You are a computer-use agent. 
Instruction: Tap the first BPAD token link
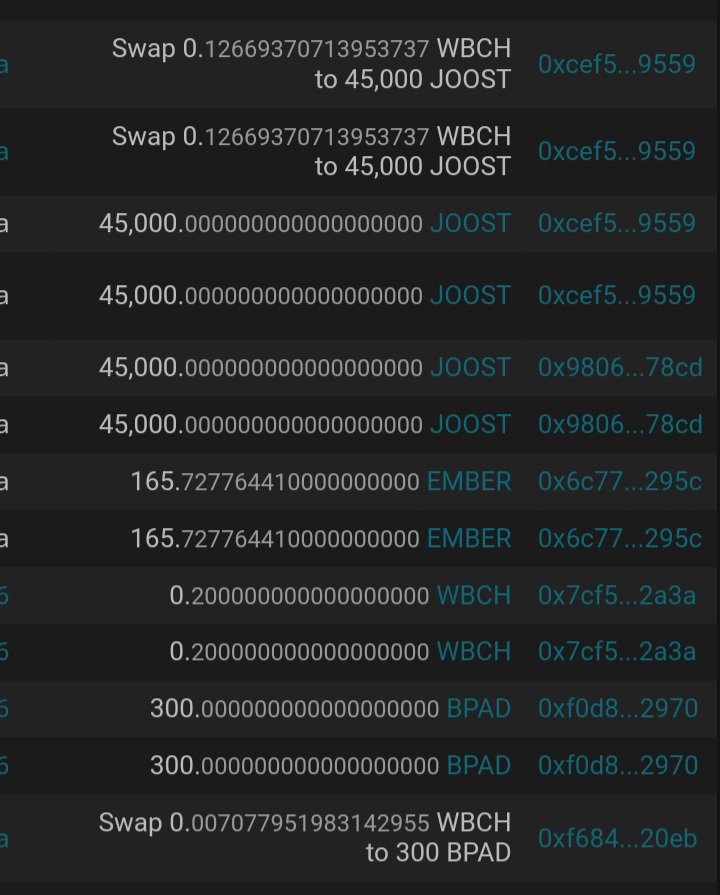pos(478,708)
